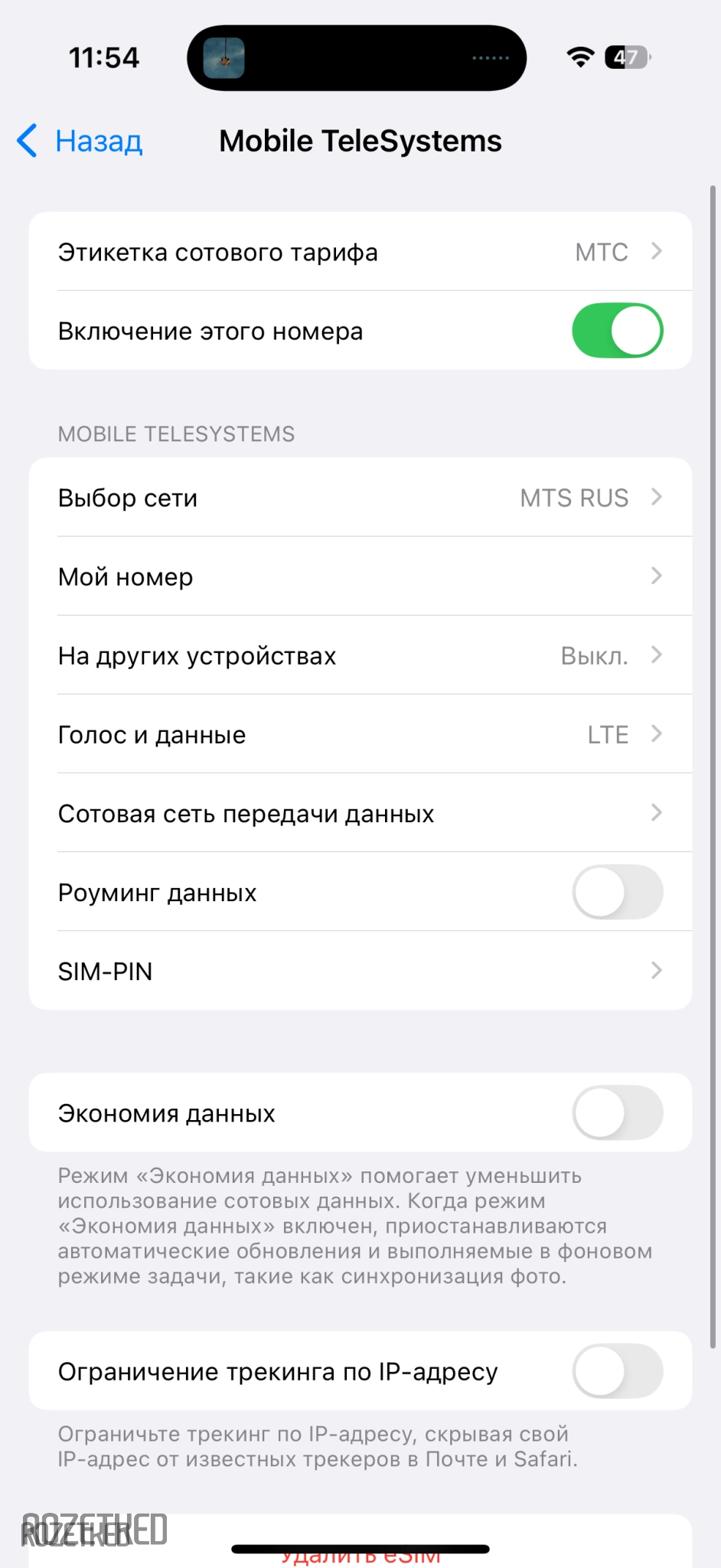
Task: Open Этикетка сотового тарифа row
Action: pos(360,252)
